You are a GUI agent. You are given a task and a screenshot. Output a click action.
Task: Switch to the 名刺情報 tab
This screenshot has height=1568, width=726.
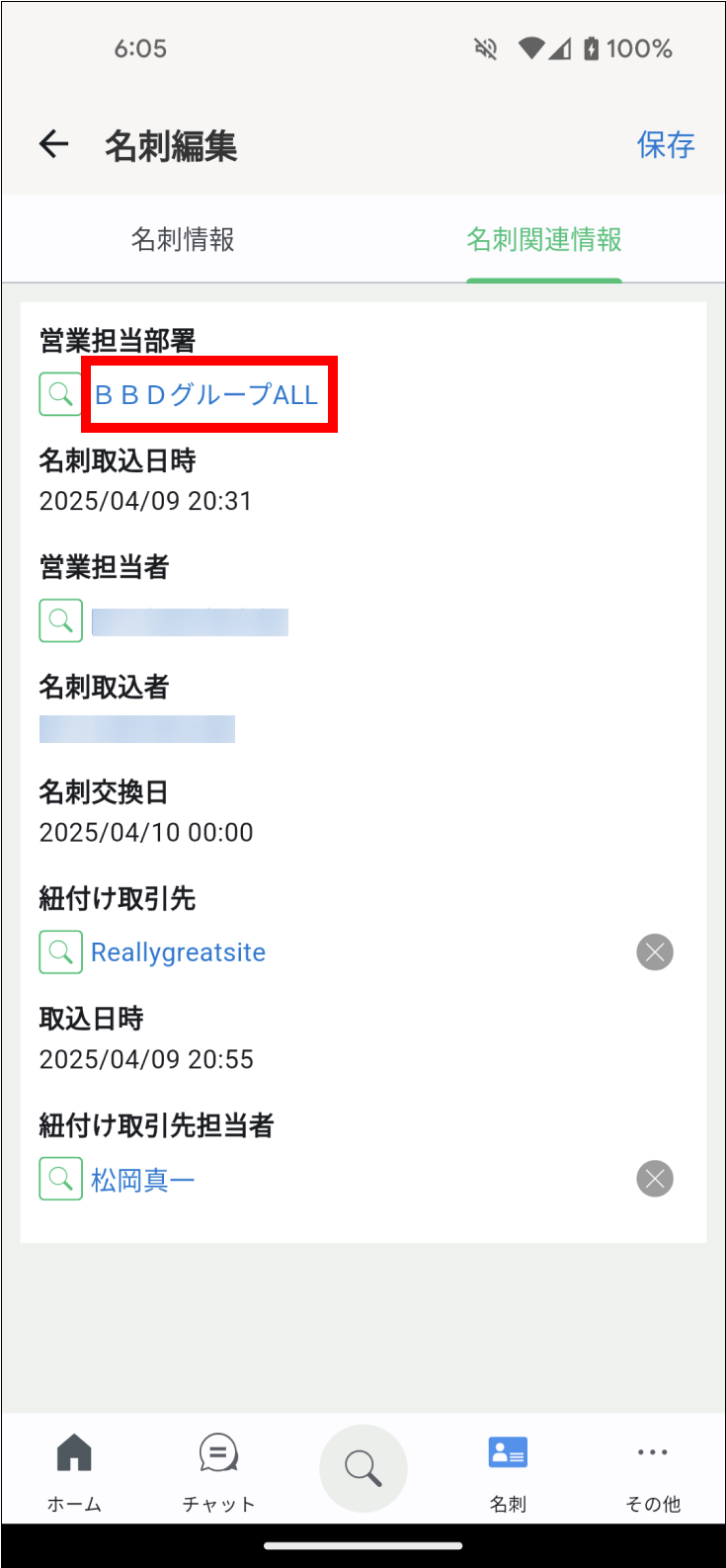(x=183, y=239)
